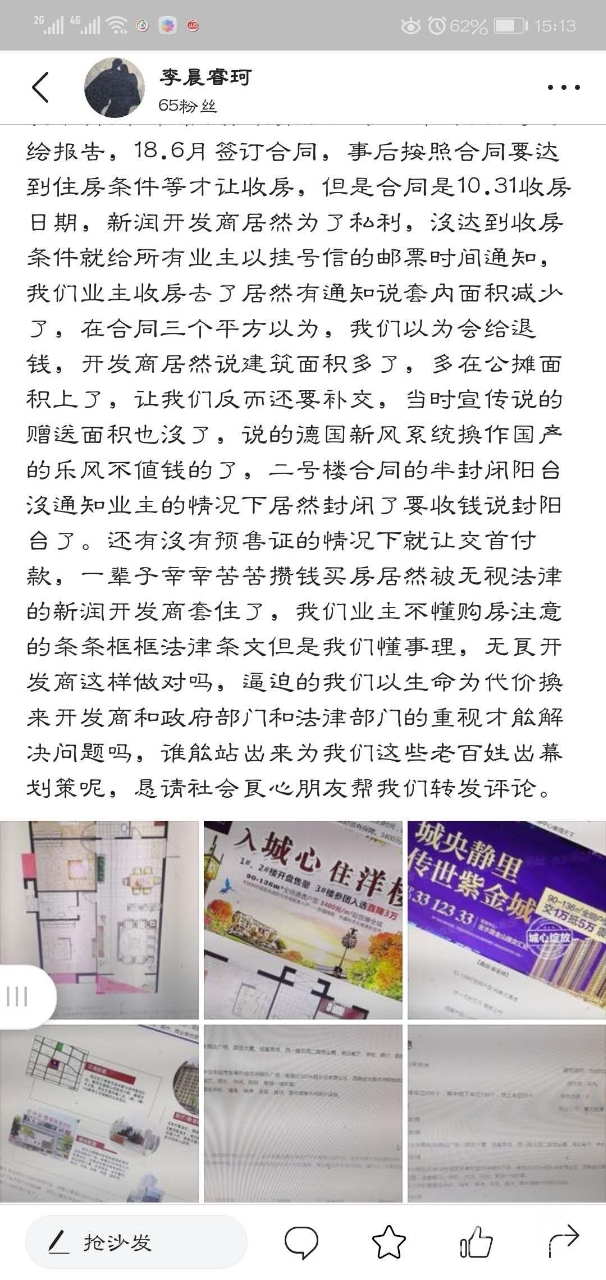606x1280 pixels.
Task: Favorite this post with the star
Action: coord(389,1242)
